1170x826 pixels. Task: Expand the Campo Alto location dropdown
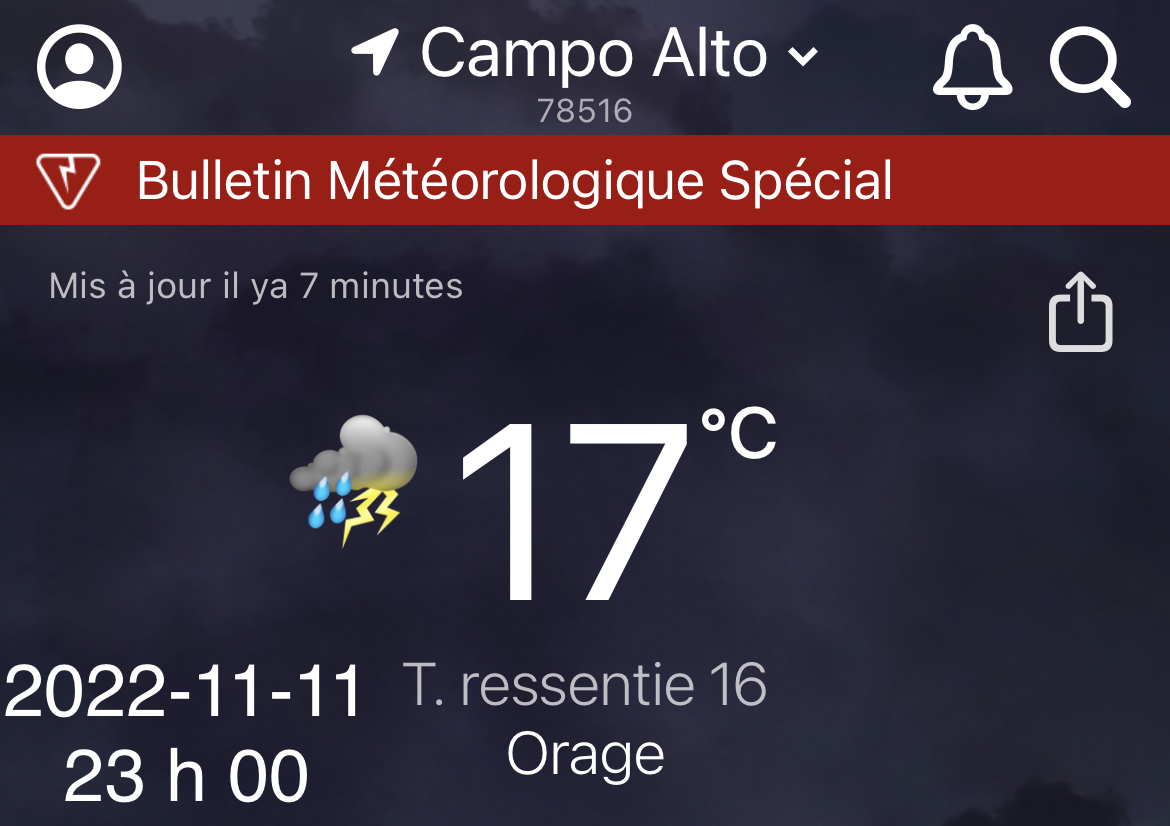[803, 56]
